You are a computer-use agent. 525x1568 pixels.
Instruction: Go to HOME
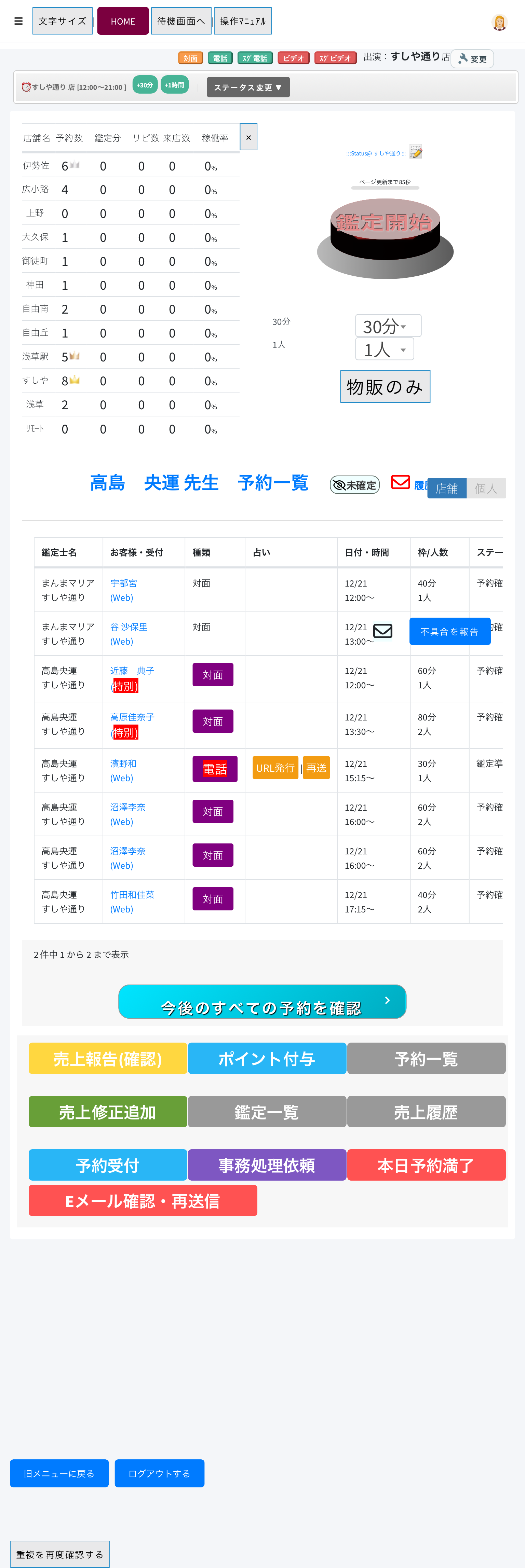[123, 21]
